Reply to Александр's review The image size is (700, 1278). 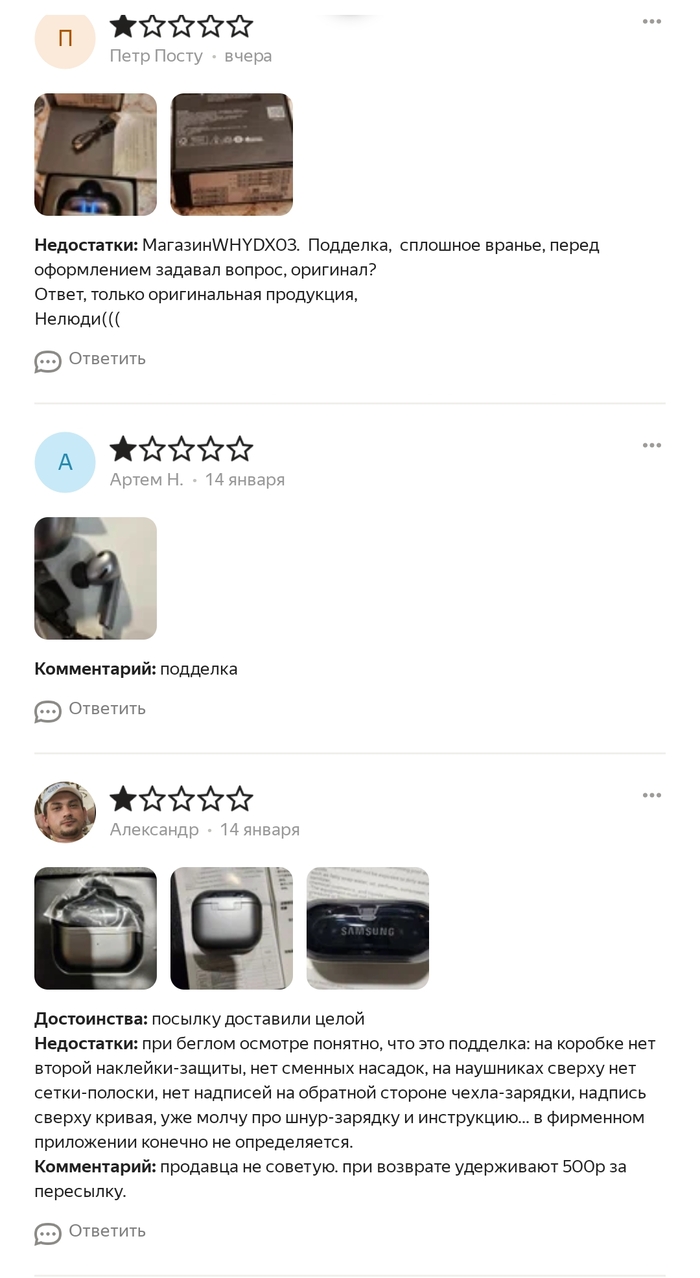coord(91,1232)
